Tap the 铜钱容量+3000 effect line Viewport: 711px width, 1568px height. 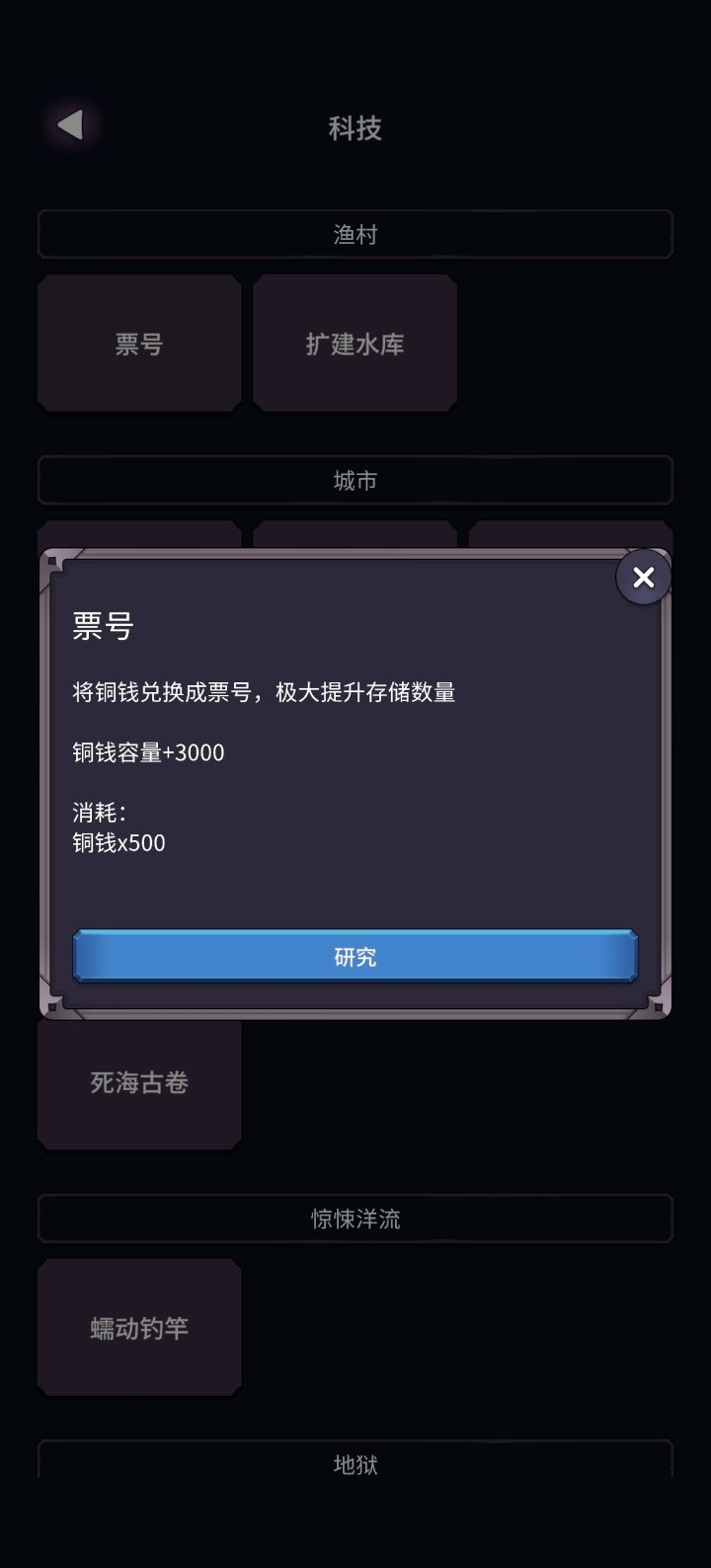pyautogui.click(x=148, y=752)
